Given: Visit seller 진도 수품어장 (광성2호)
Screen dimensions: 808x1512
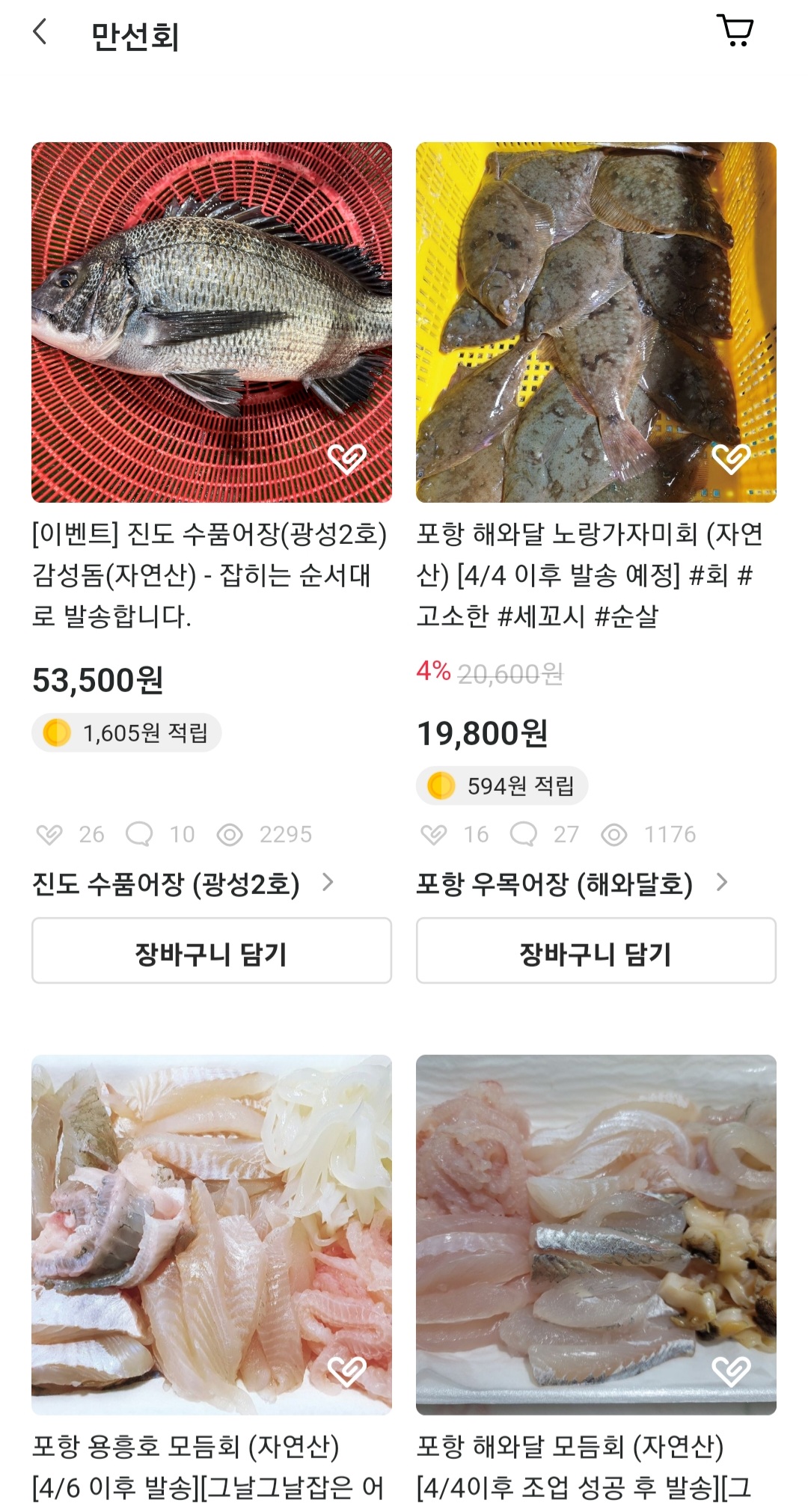Looking at the screenshot, I should [x=183, y=884].
